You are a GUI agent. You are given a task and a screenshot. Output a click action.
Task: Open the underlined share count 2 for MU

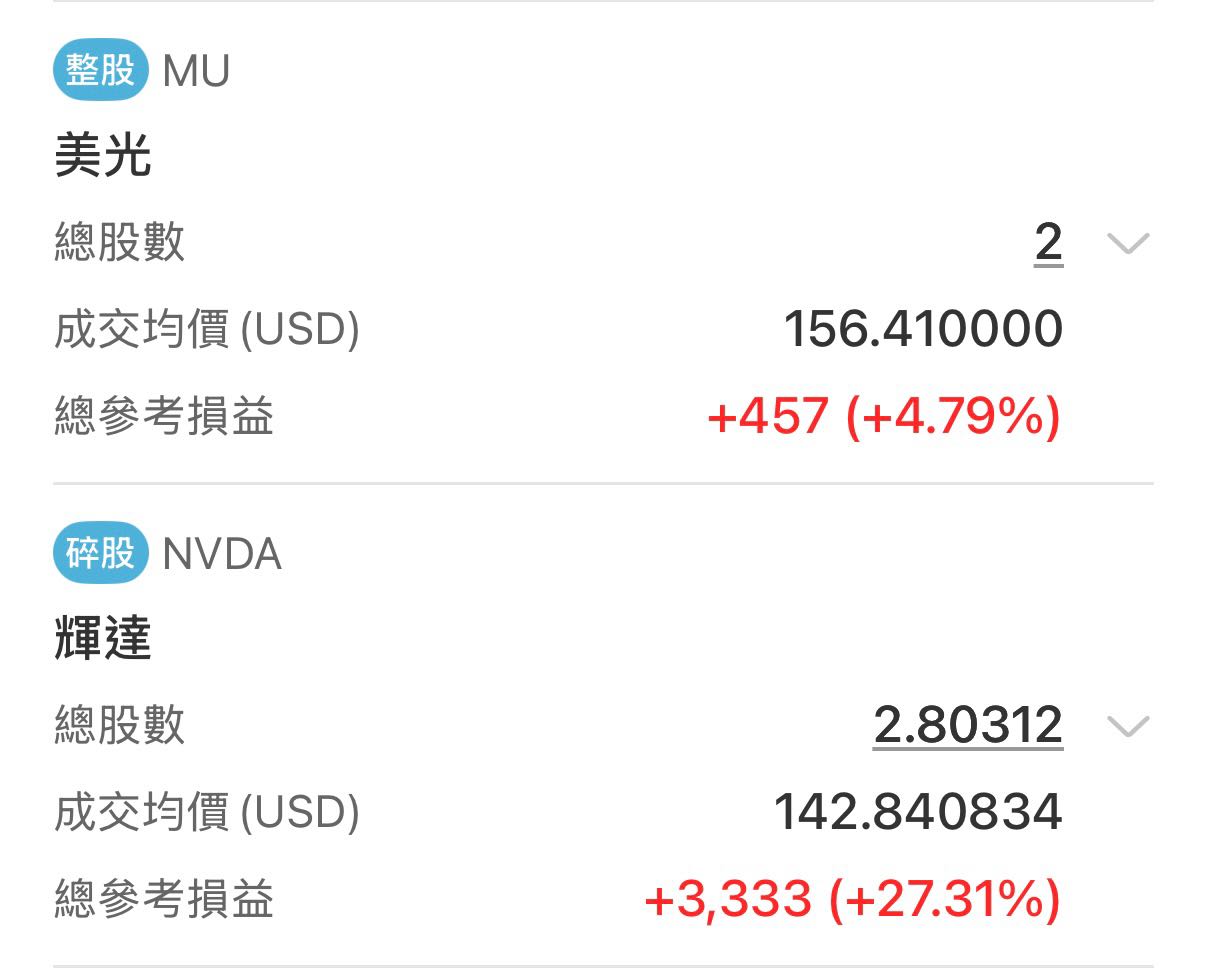point(1048,243)
